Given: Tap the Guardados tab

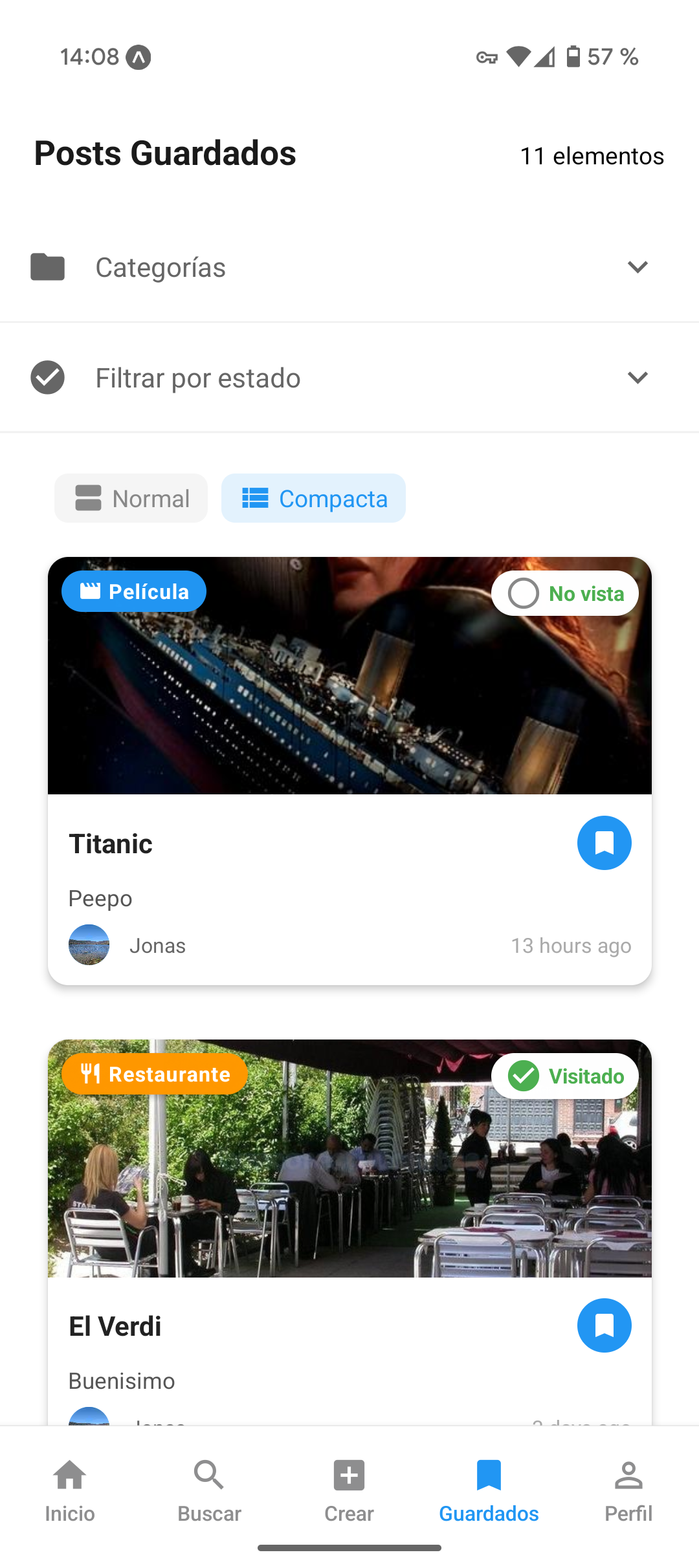Looking at the screenshot, I should [489, 1491].
